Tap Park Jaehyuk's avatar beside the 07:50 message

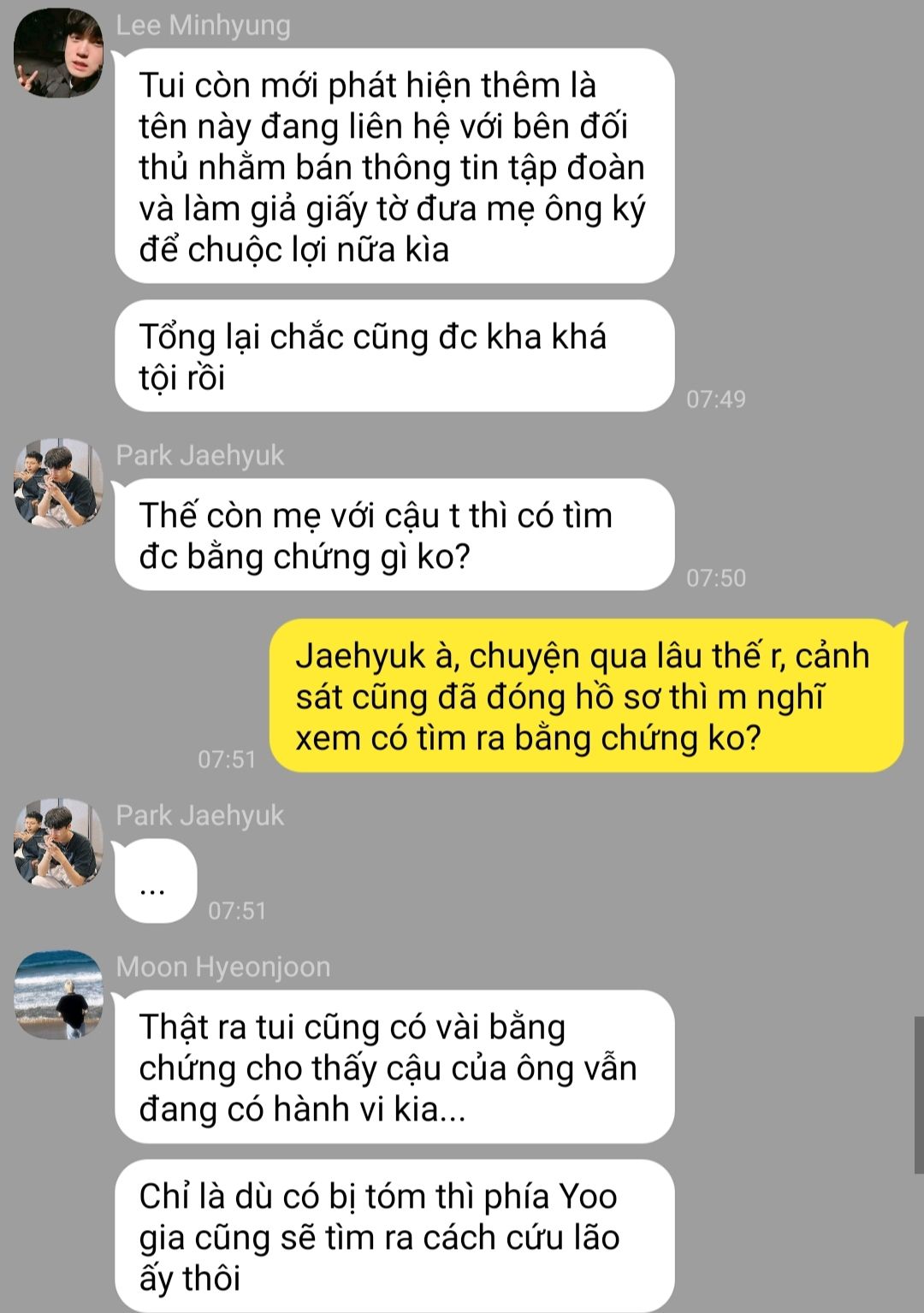(x=58, y=483)
